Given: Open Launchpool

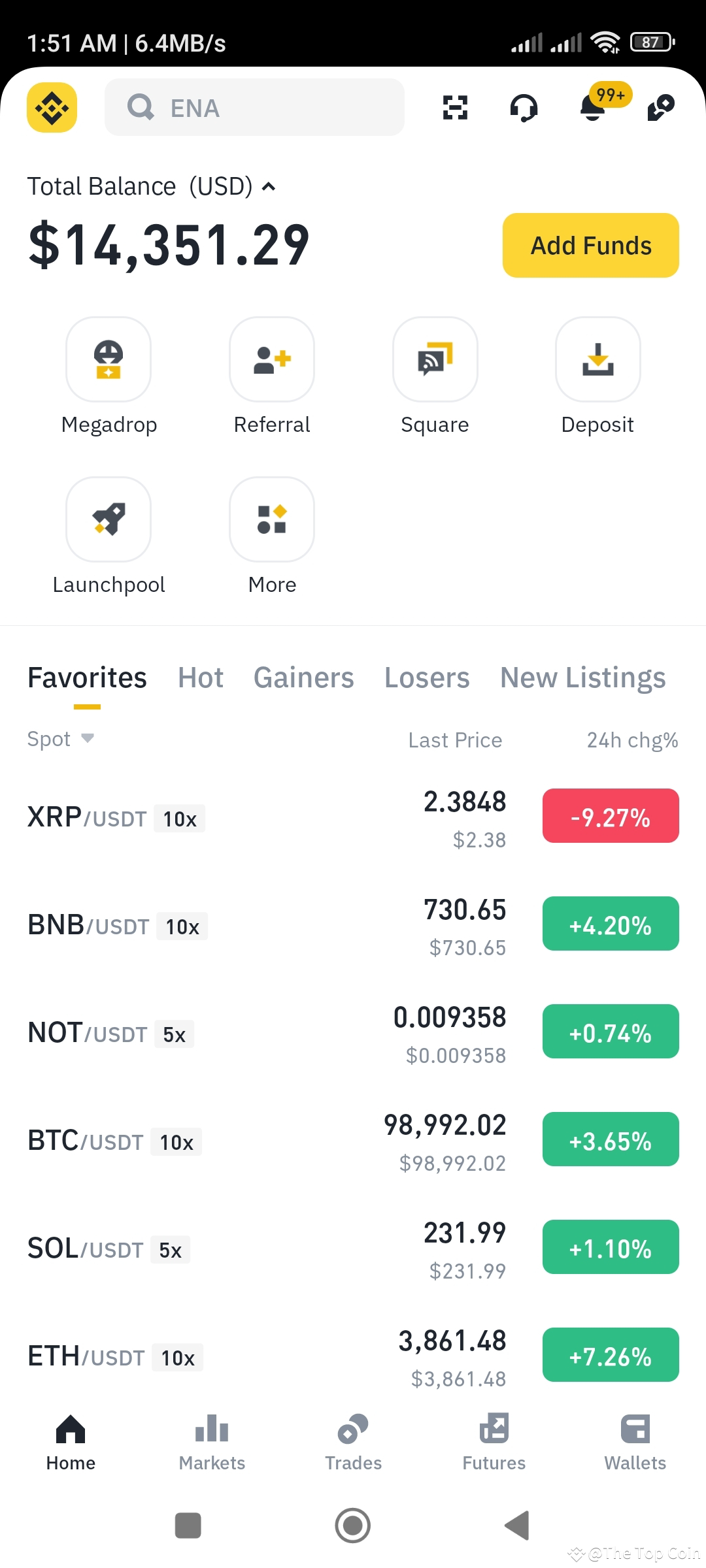Looking at the screenshot, I should [109, 520].
